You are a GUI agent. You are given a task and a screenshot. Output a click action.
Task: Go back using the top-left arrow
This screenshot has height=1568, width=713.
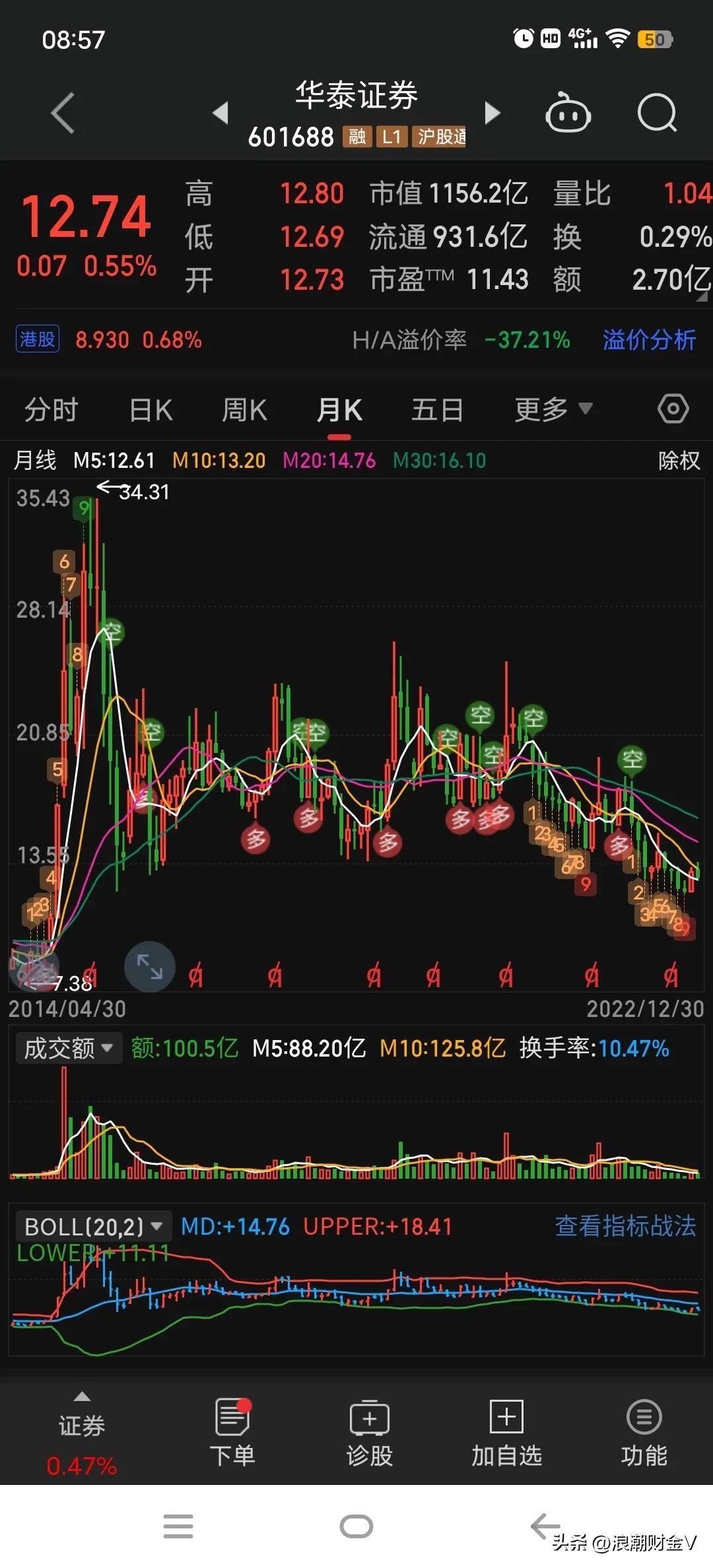point(63,114)
